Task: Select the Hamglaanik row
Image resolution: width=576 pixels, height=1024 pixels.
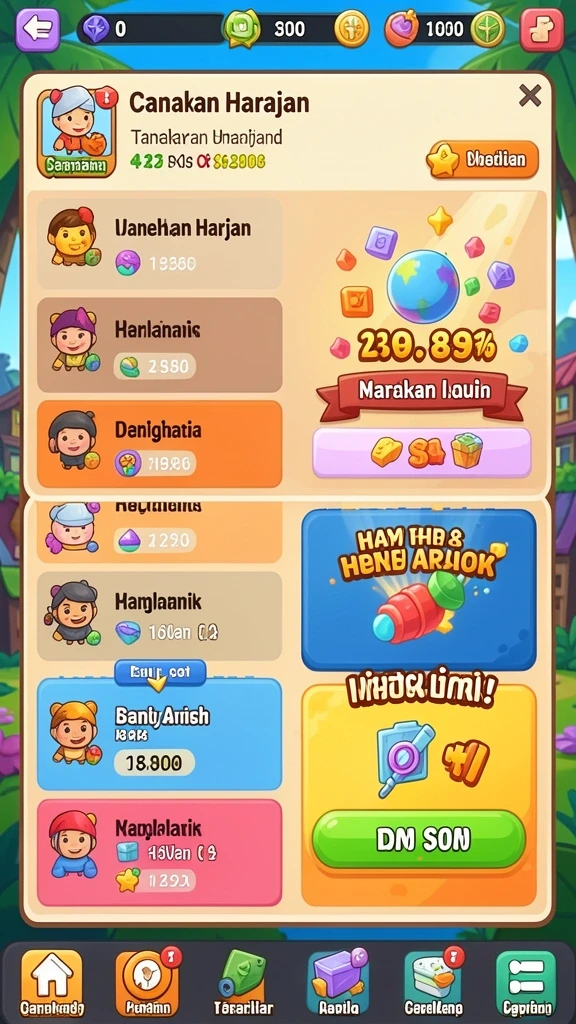Action: click(x=159, y=616)
